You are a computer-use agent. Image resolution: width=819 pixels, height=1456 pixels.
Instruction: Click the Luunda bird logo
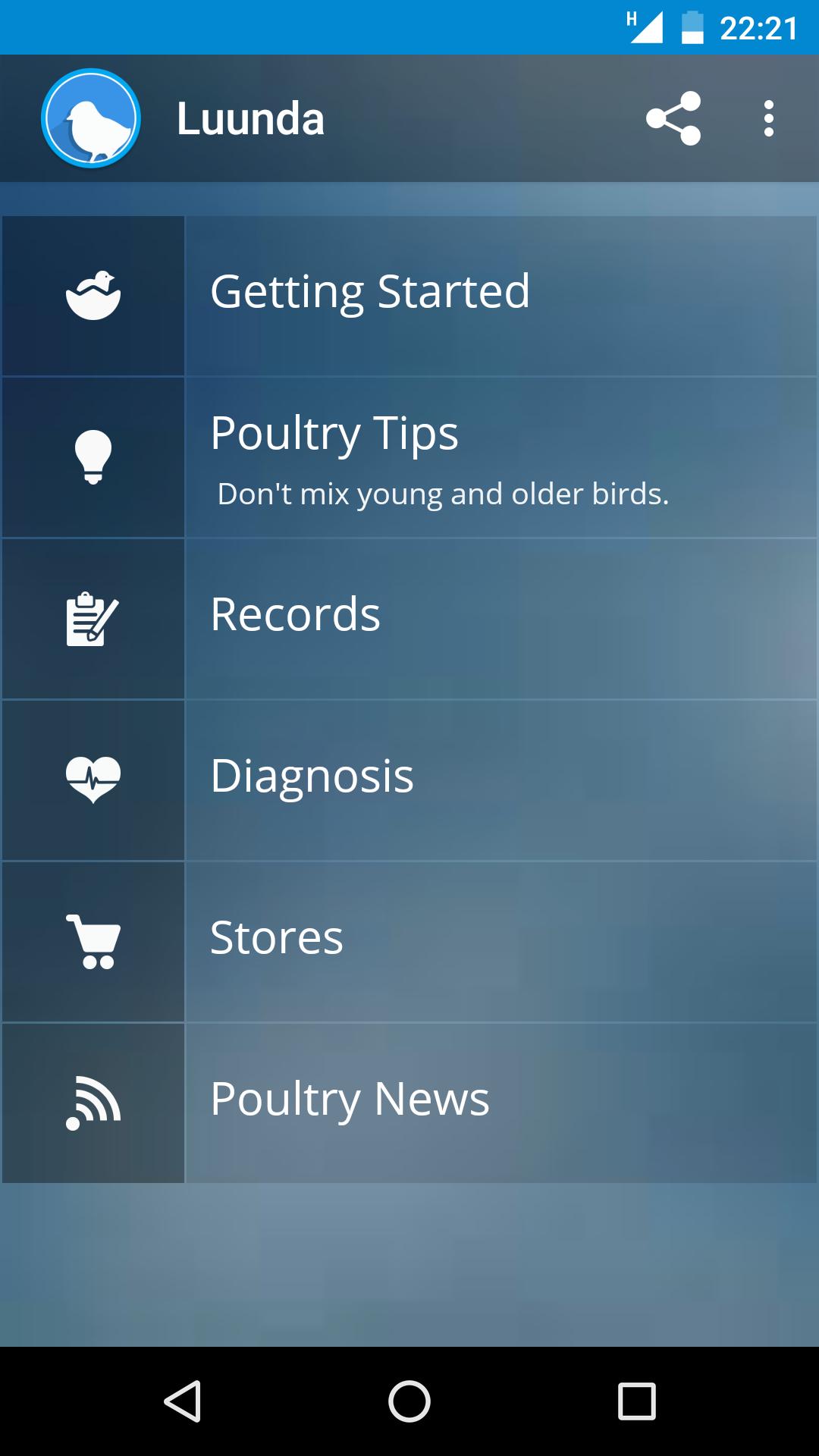pyautogui.click(x=91, y=118)
